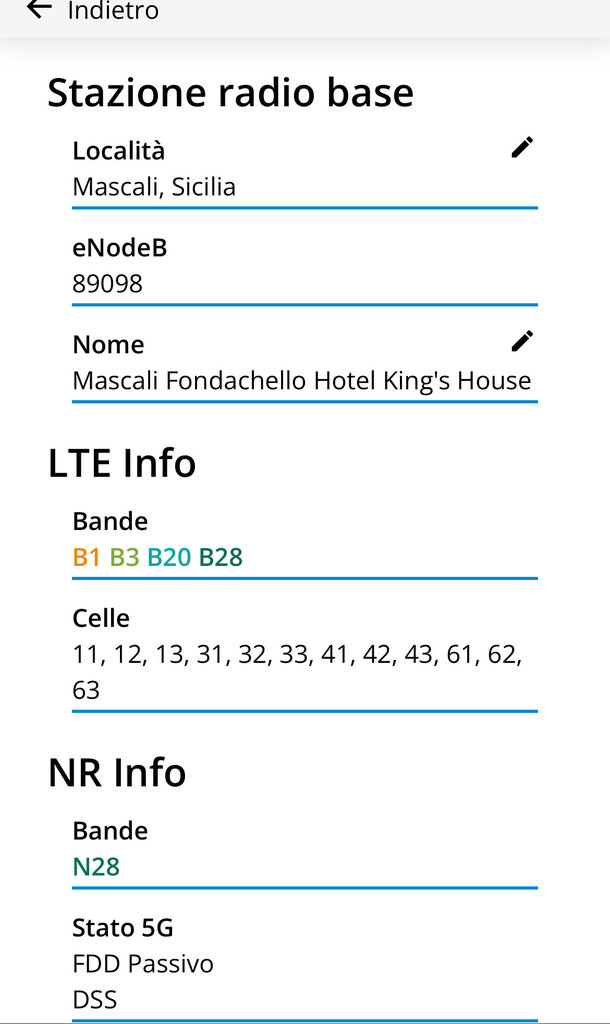Edit the station Nome field
Viewport: 610px width, 1024px height.
[x=522, y=341]
